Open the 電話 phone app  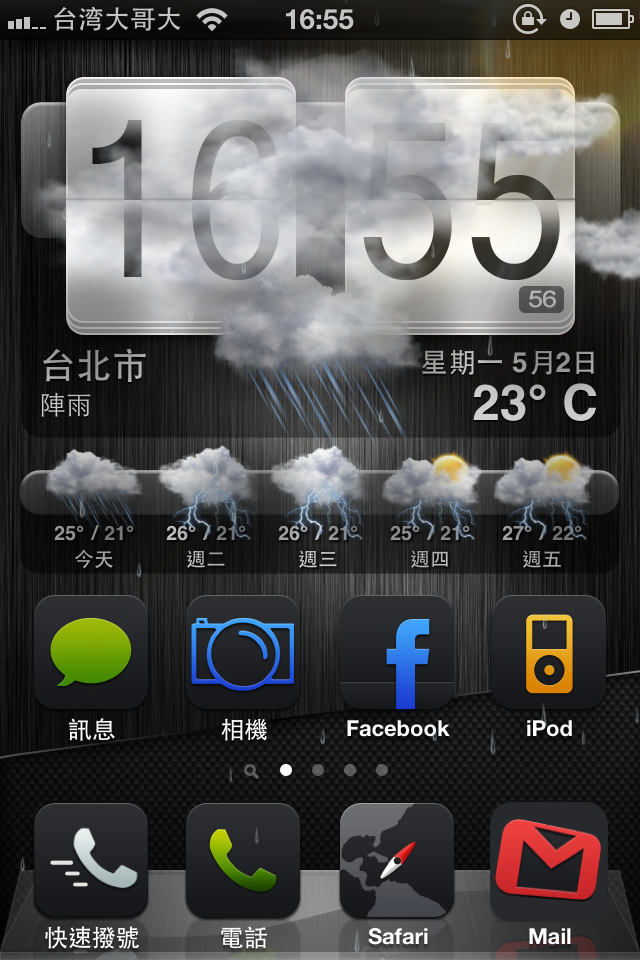click(x=243, y=861)
